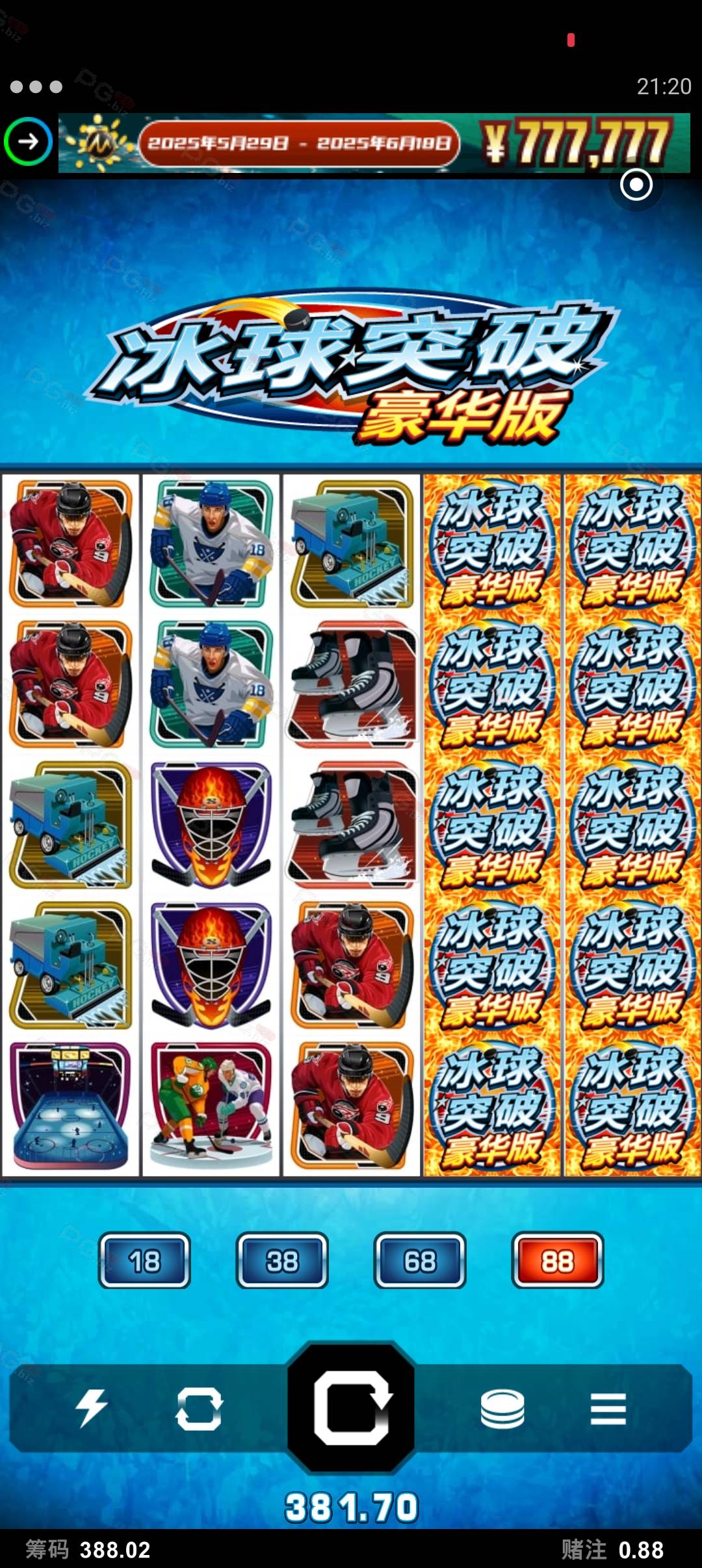This screenshot has height=1568, width=702.
Task: Tap the green arrow circle icon
Action: (x=28, y=142)
